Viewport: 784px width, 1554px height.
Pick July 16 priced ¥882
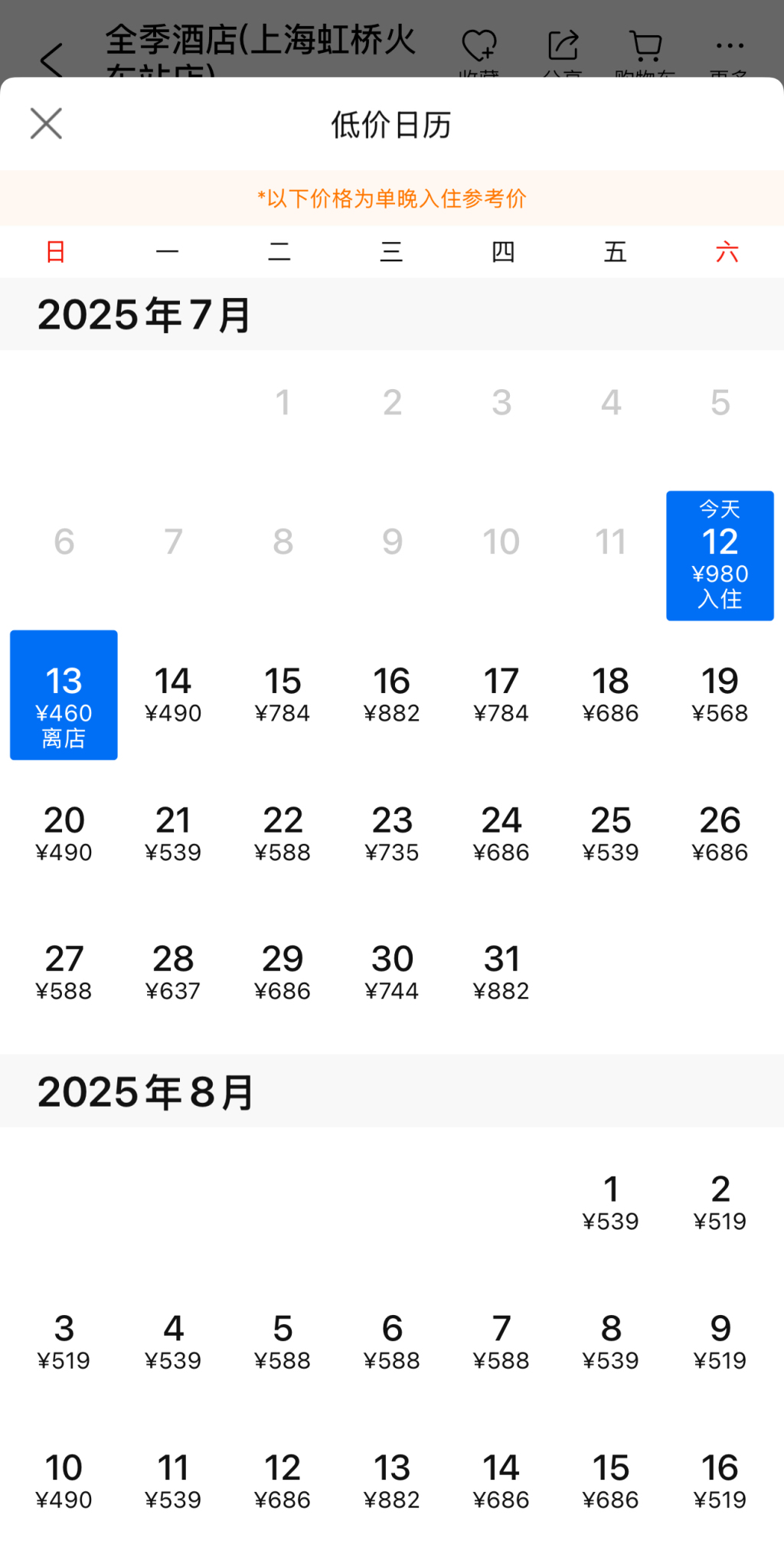pyautogui.click(x=392, y=695)
